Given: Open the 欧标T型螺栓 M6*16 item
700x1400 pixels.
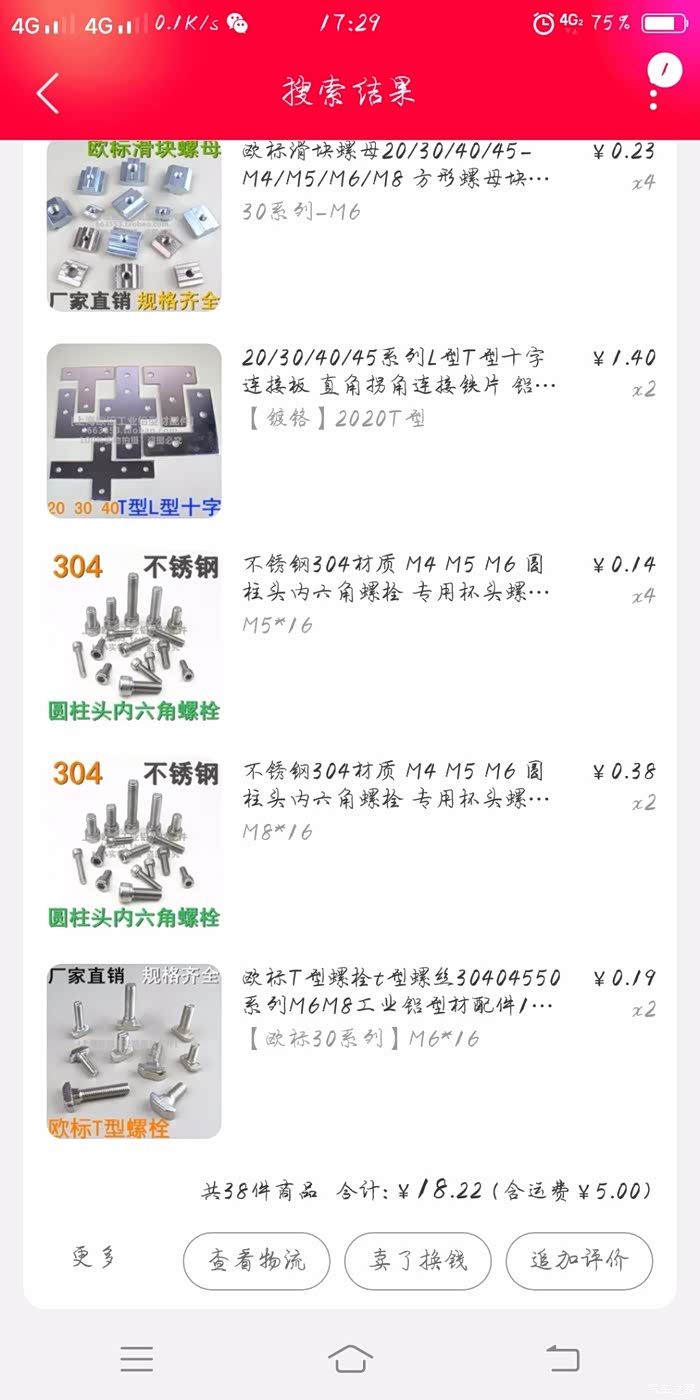Looking at the screenshot, I should pyautogui.click(x=350, y=1051).
